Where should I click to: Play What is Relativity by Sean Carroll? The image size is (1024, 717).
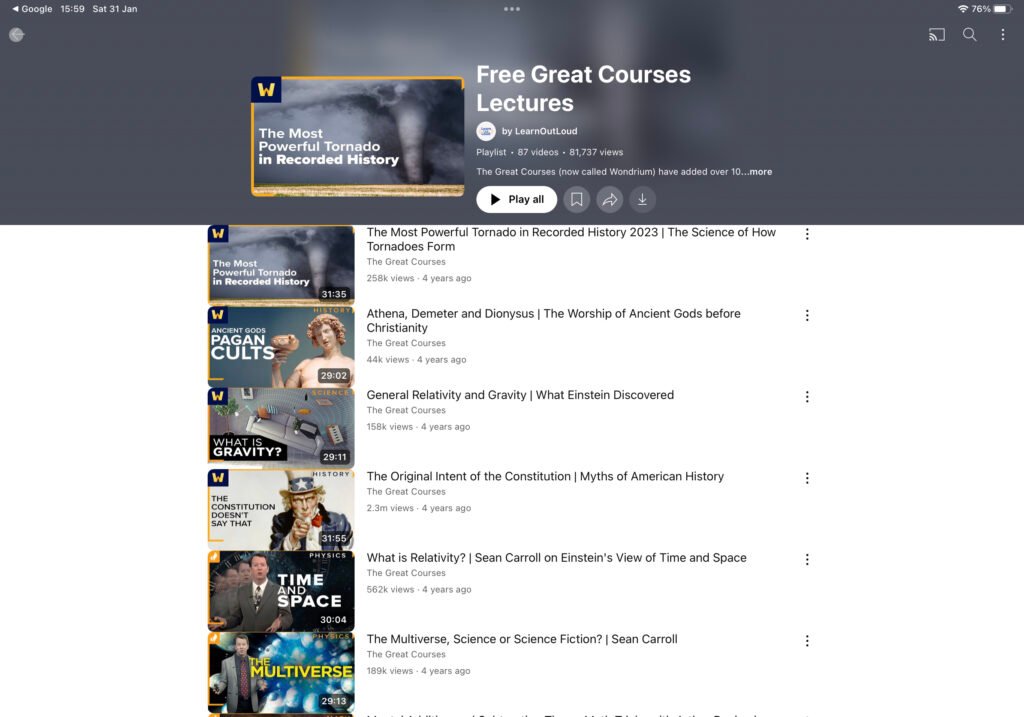coord(556,558)
